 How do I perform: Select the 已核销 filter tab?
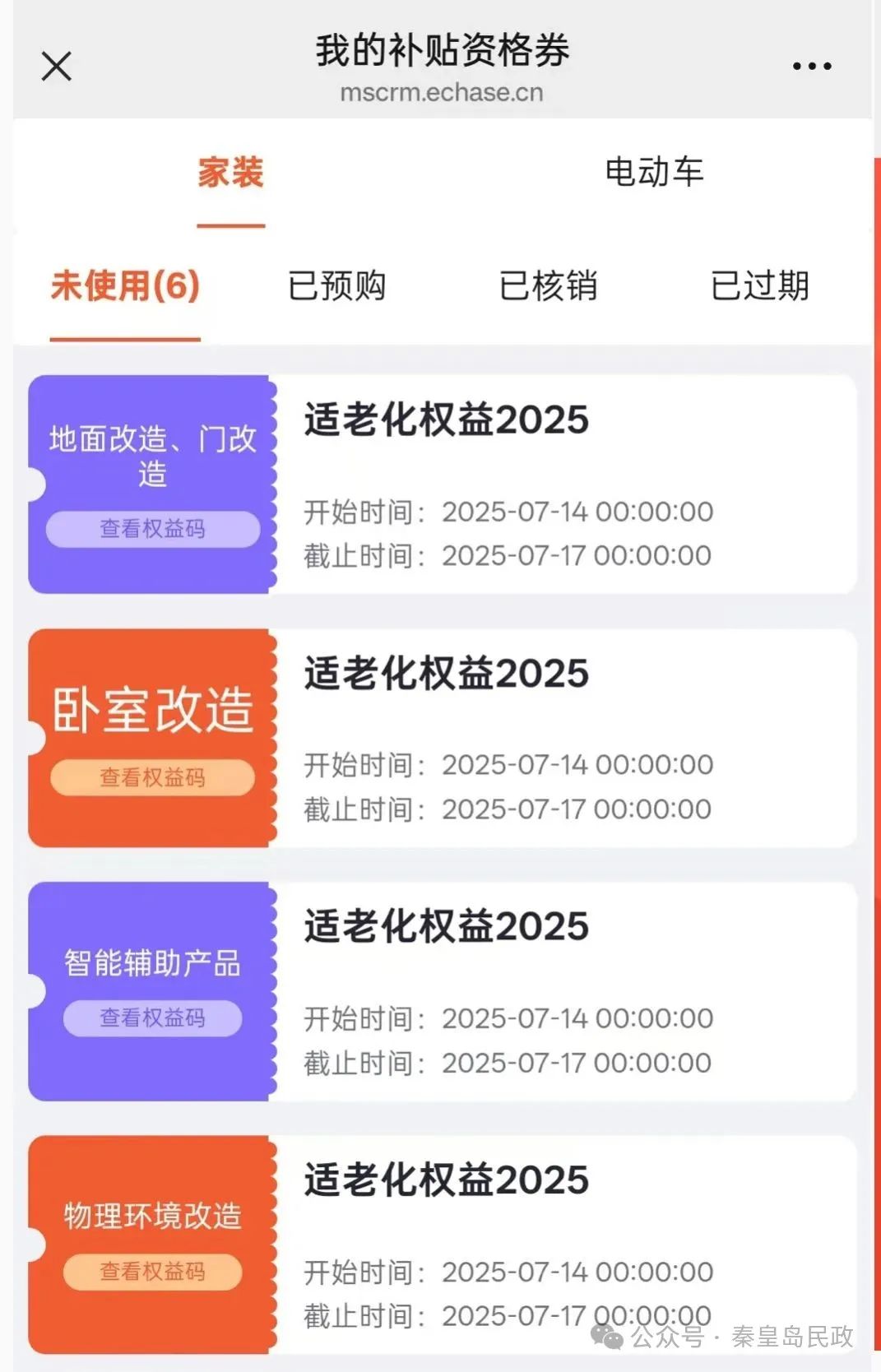(549, 287)
